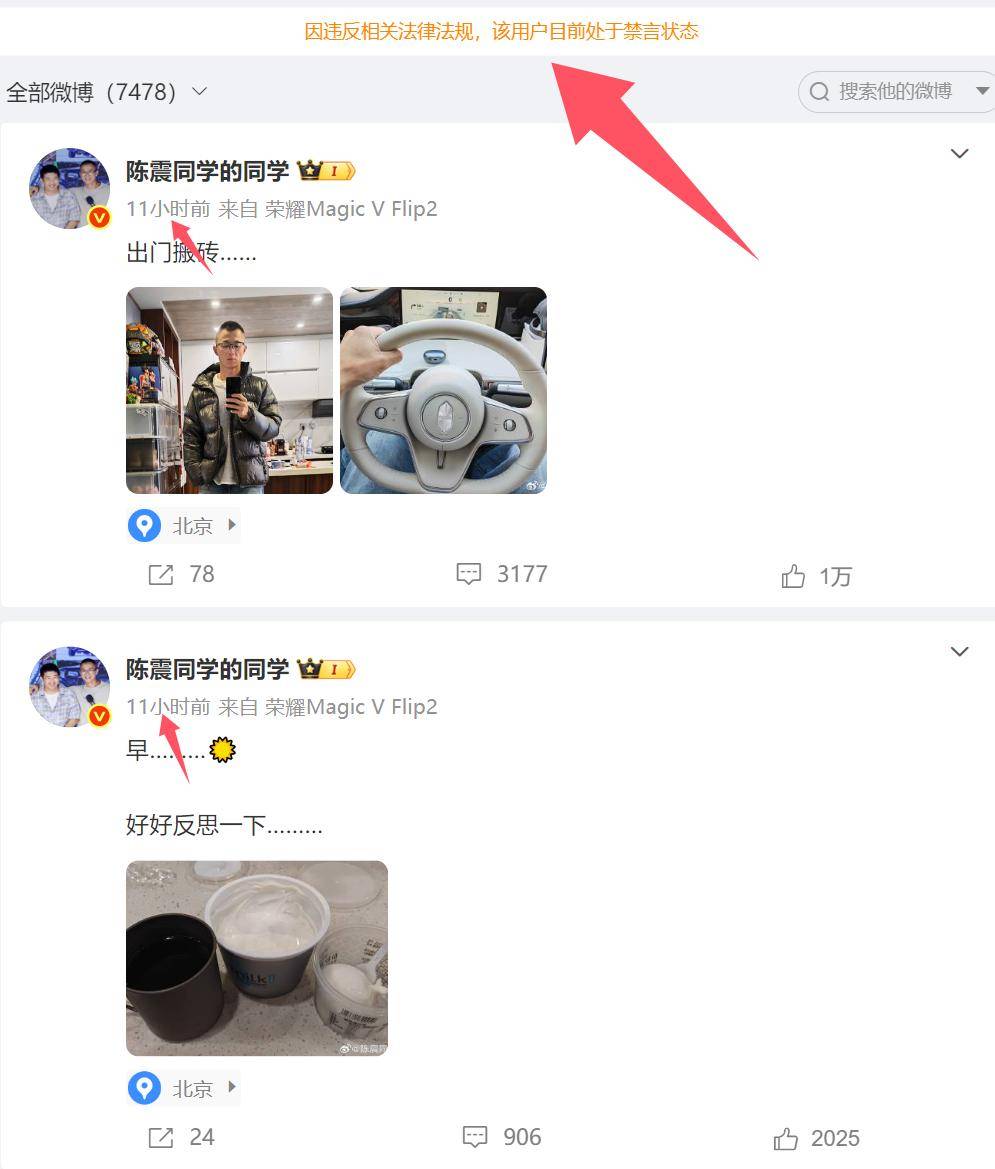Open the 北京 location tag under 好好反思一下 post
Viewport: 995px width, 1169px height.
tap(185, 1088)
